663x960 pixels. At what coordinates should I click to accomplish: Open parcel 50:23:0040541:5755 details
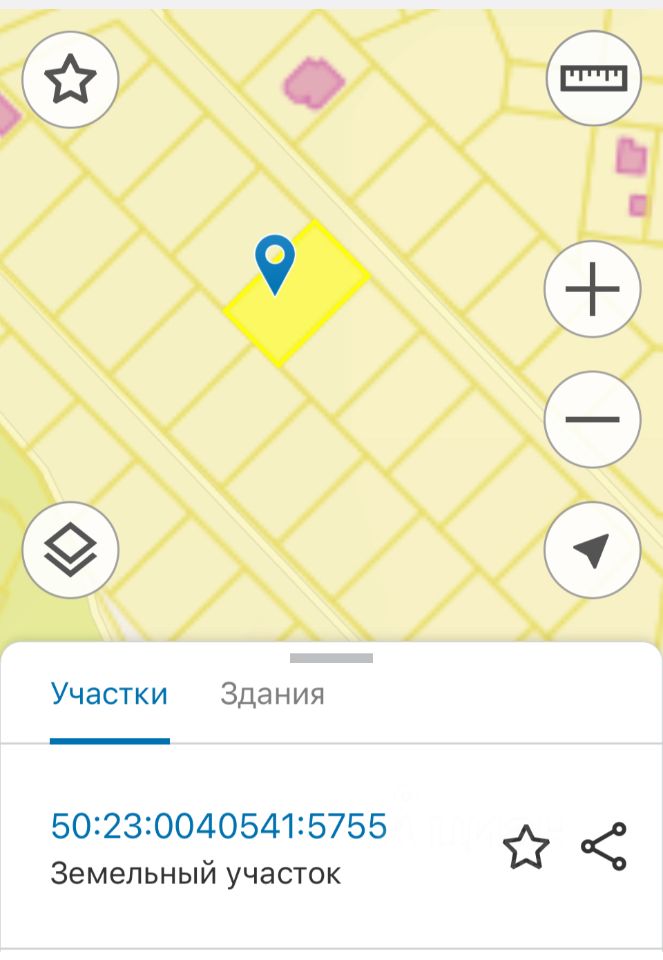(x=219, y=826)
